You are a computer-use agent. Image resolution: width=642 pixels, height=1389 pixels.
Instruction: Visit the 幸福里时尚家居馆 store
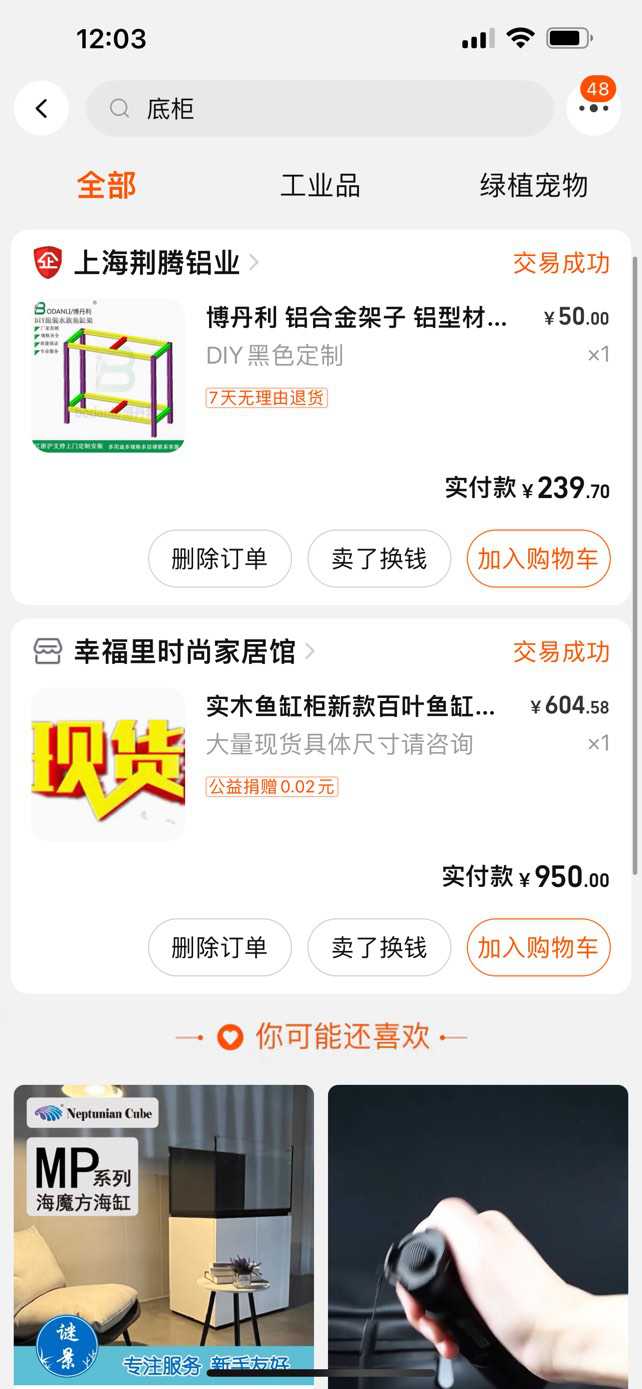[185, 652]
